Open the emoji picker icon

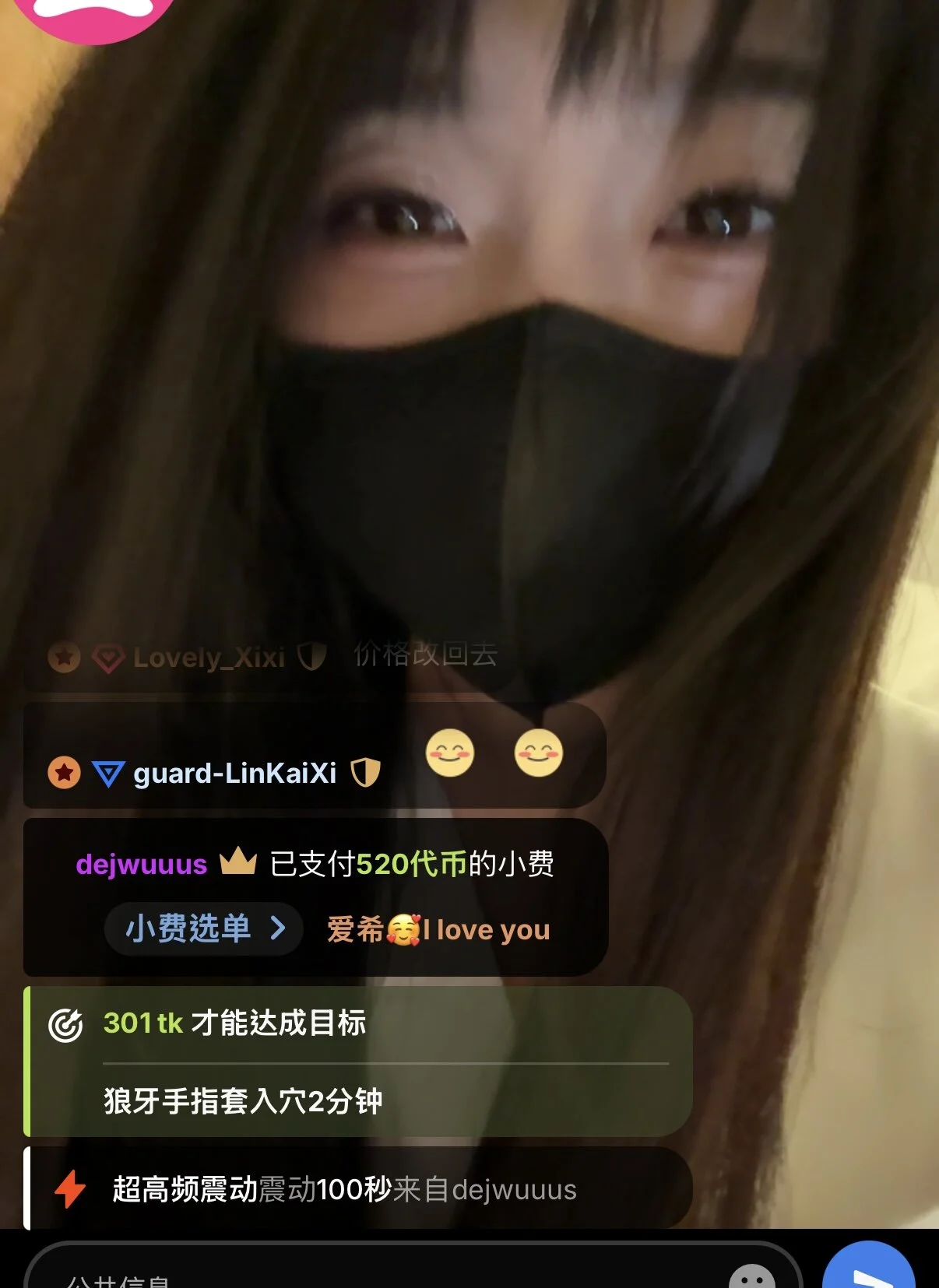click(x=751, y=1276)
